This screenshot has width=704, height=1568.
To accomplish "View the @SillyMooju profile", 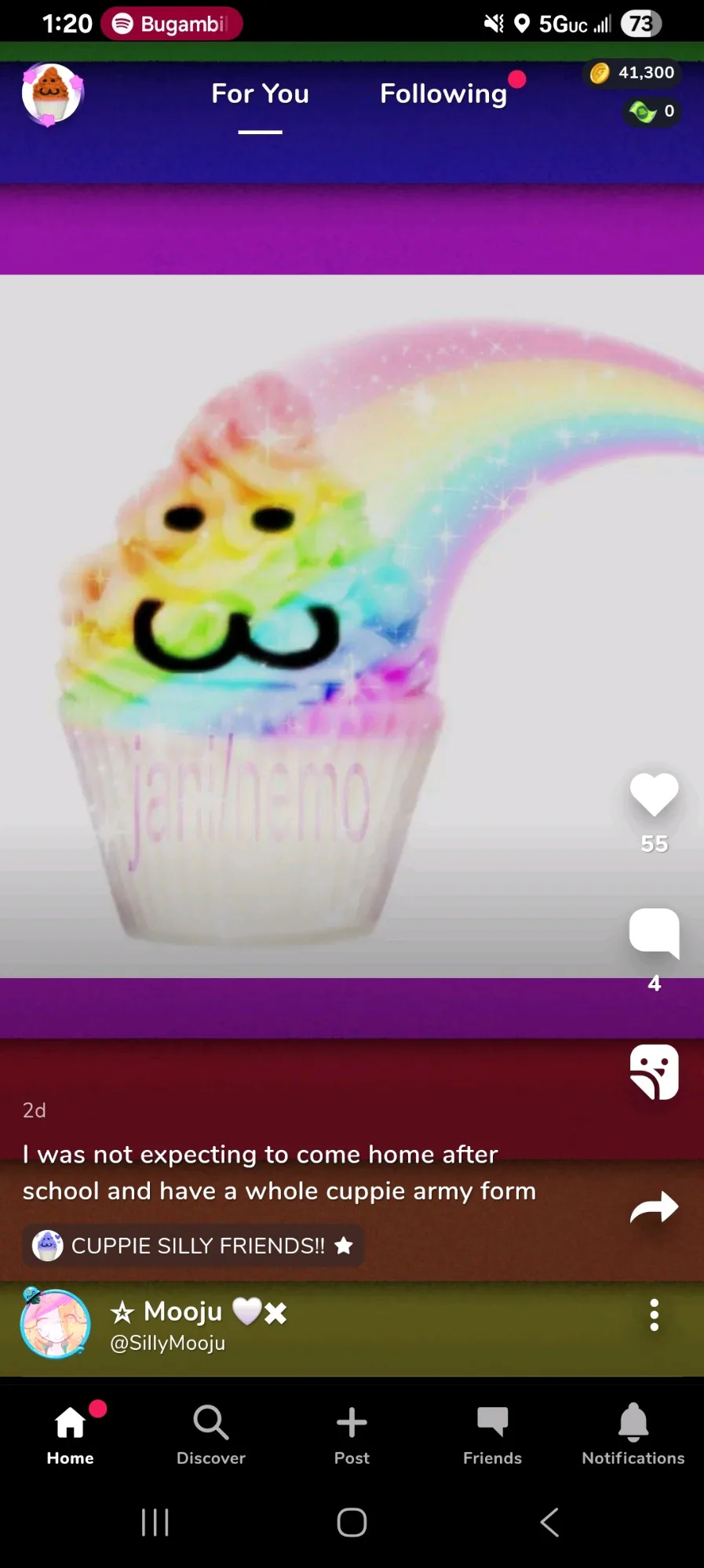I will [167, 1343].
